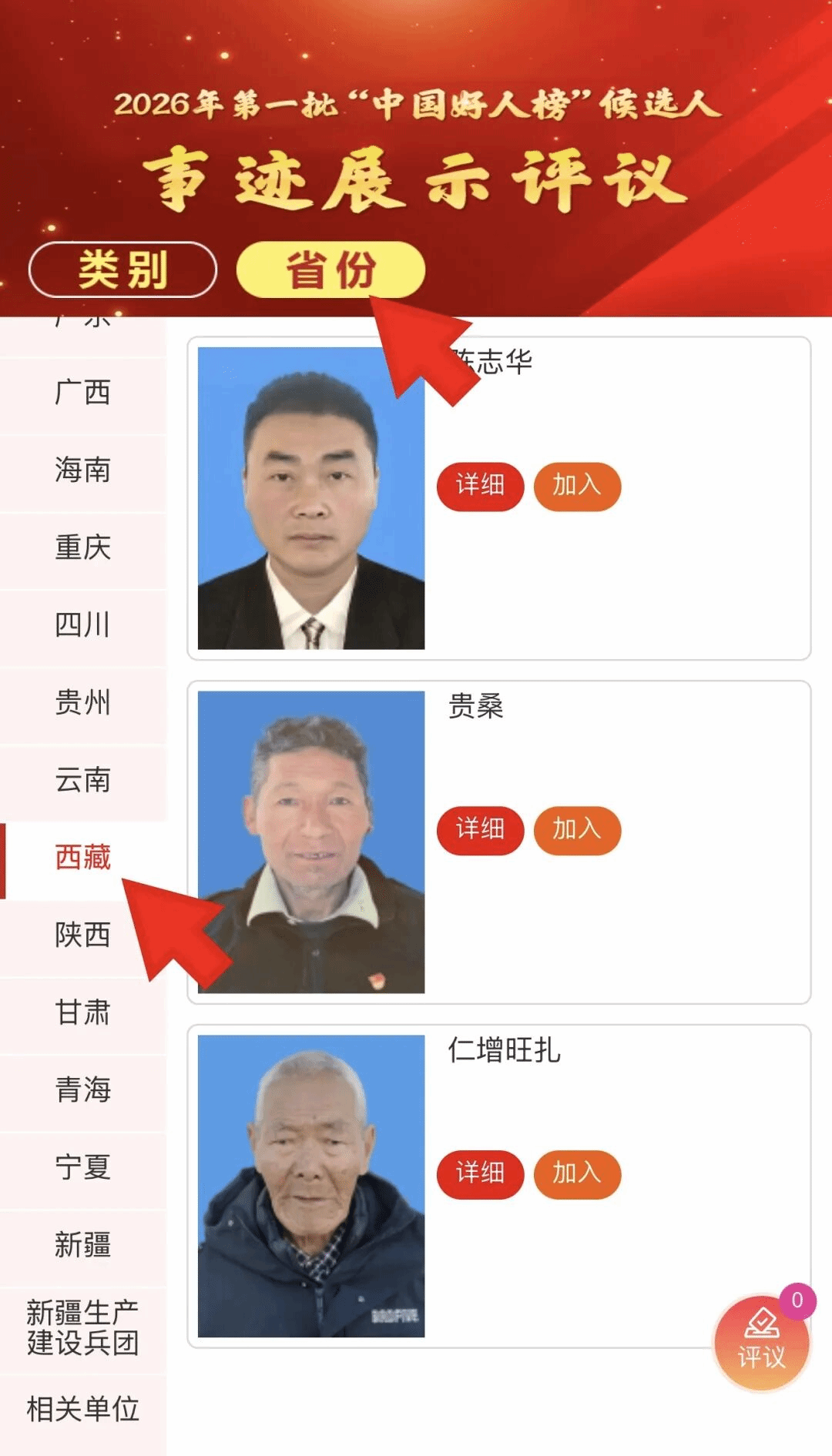The height and width of the screenshot is (1456, 832).
Task: Select 四川 from the province list
Action: [82, 626]
